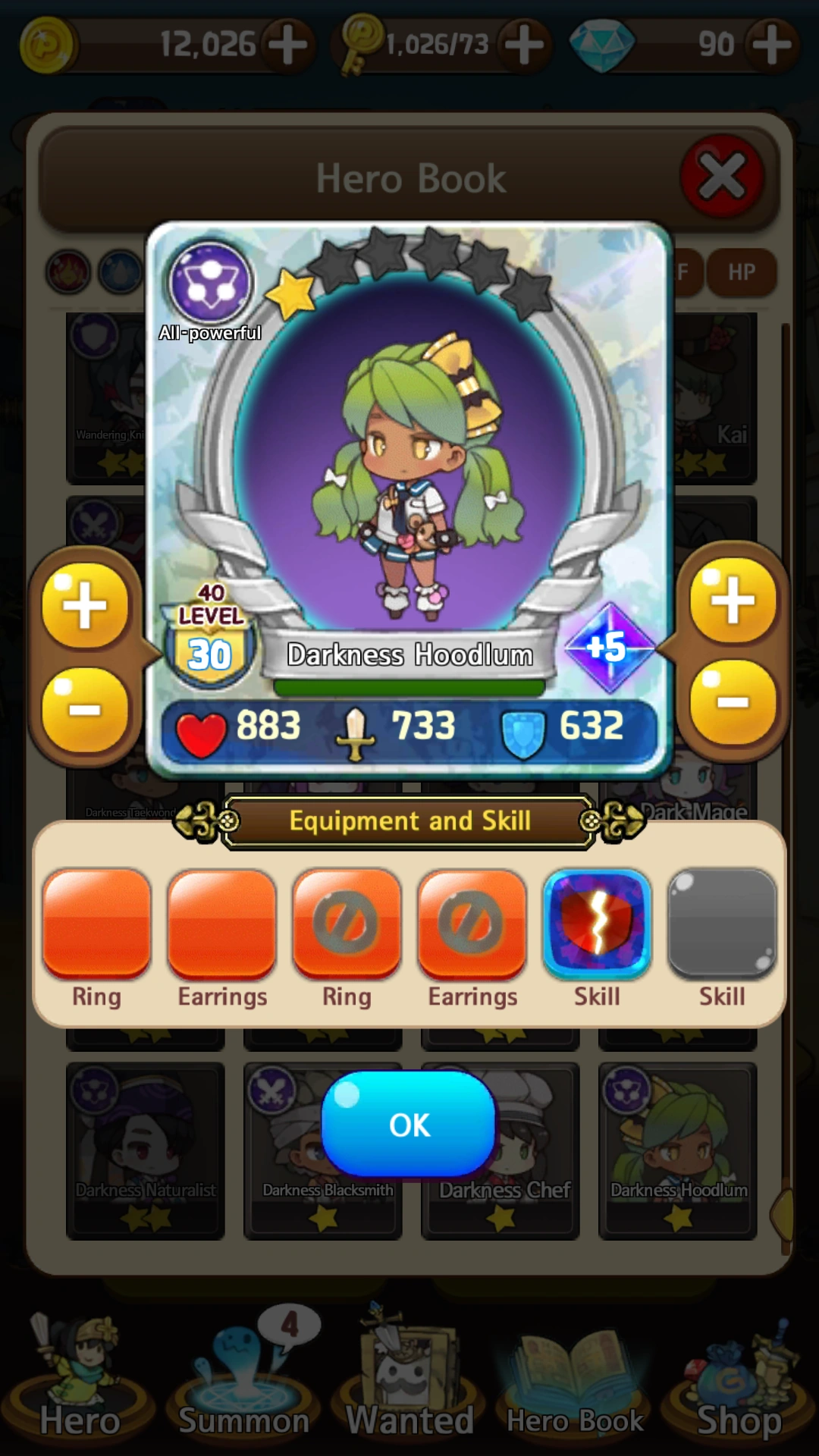Open the equipped lightning shield Skill
Image resolution: width=819 pixels, height=1456 pixels.
point(597,924)
